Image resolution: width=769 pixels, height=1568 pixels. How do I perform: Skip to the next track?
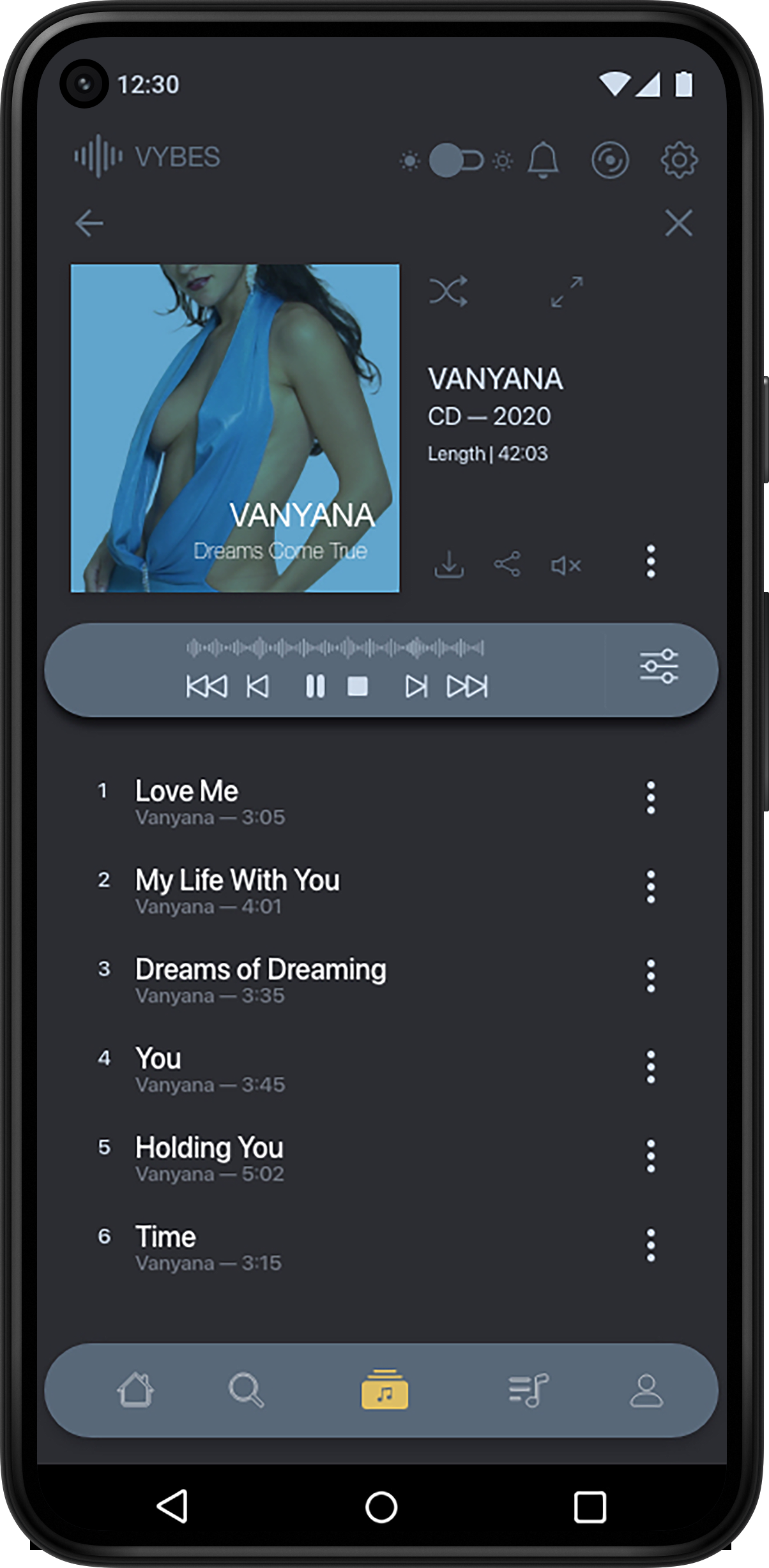[x=416, y=686]
